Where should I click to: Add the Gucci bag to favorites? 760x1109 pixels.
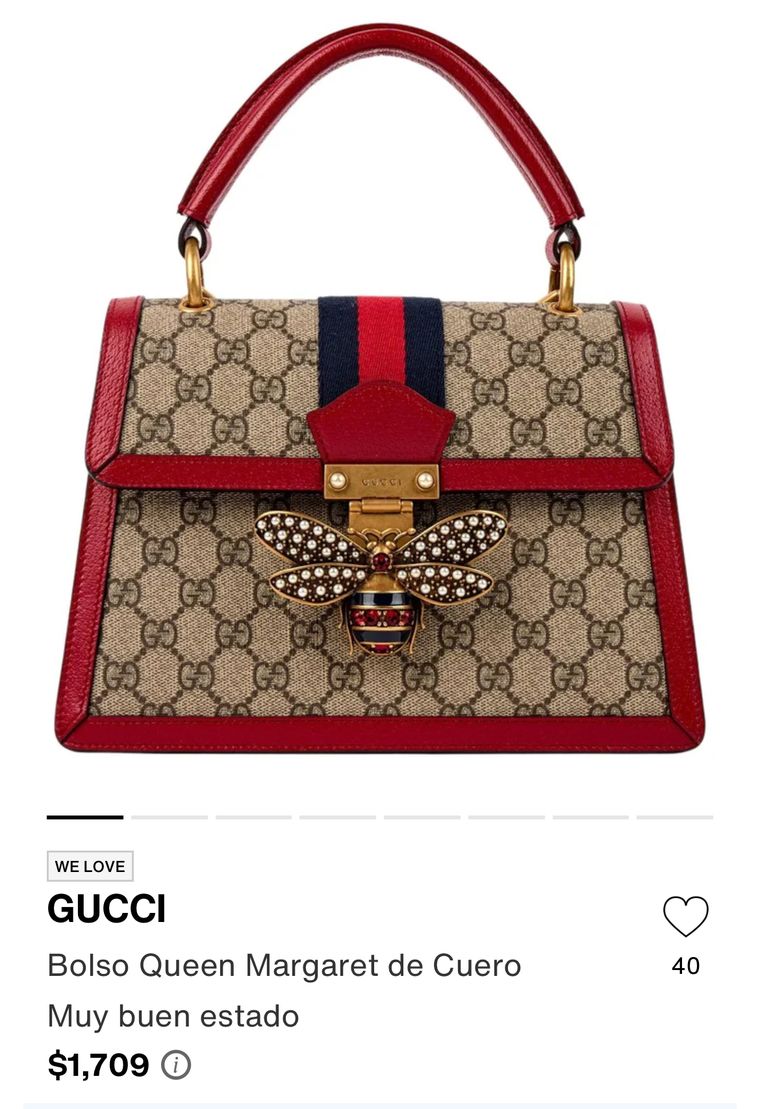point(685,916)
